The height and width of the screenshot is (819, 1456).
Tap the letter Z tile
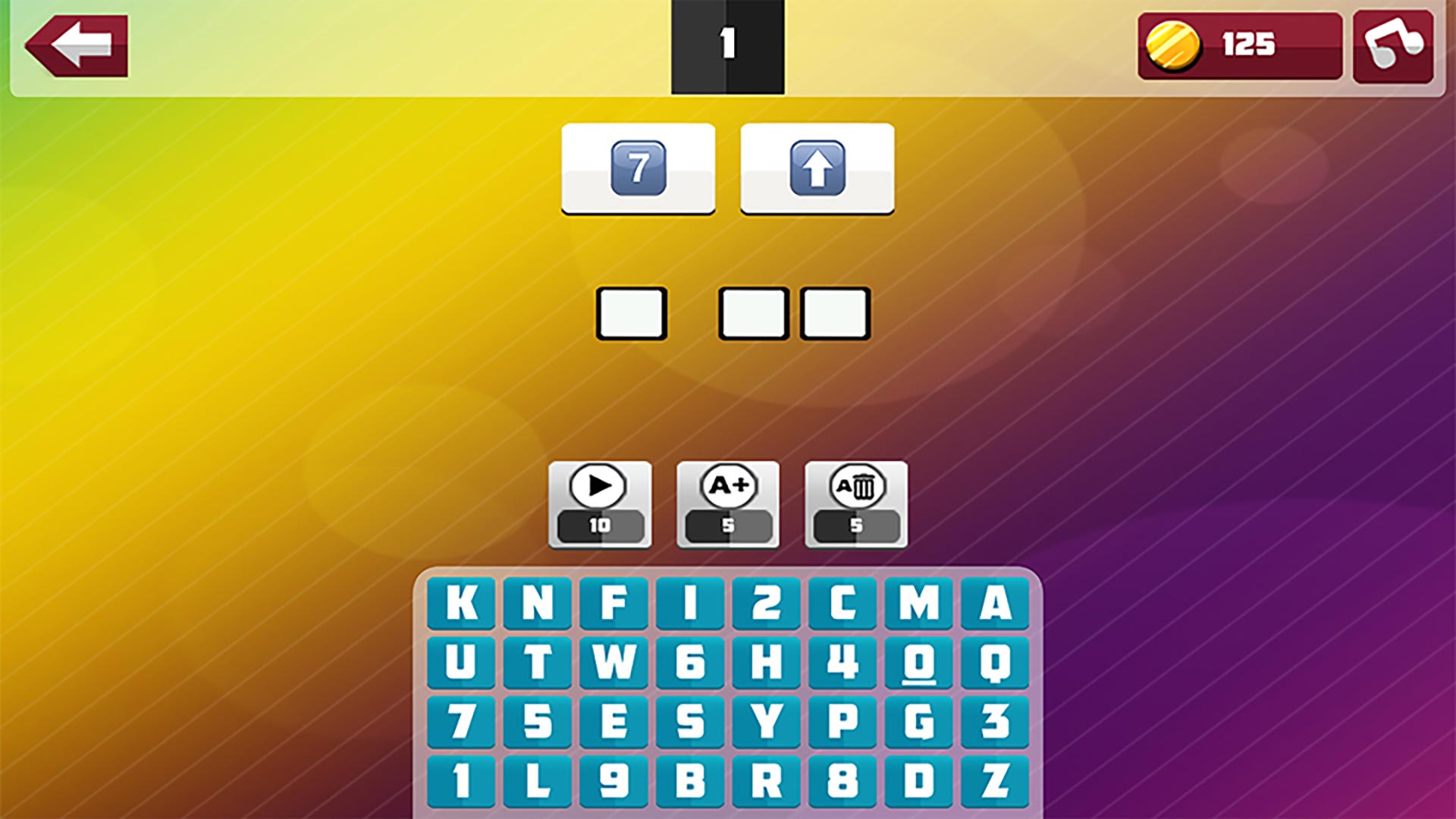(995, 780)
